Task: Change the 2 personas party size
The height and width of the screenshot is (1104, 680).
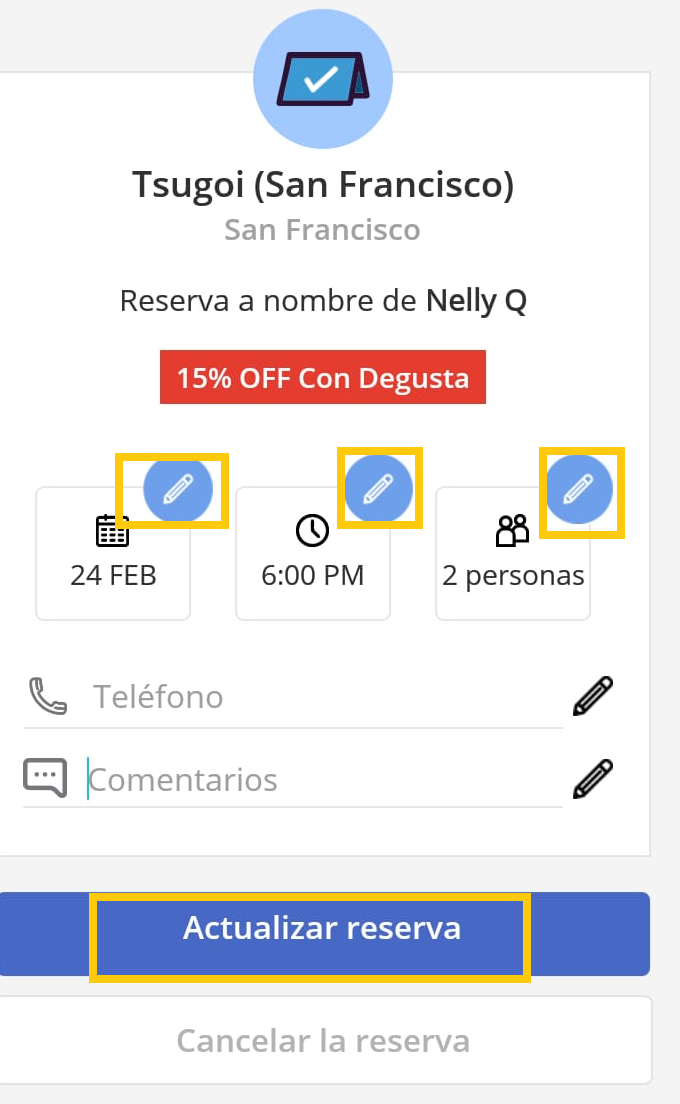Action: [578, 490]
